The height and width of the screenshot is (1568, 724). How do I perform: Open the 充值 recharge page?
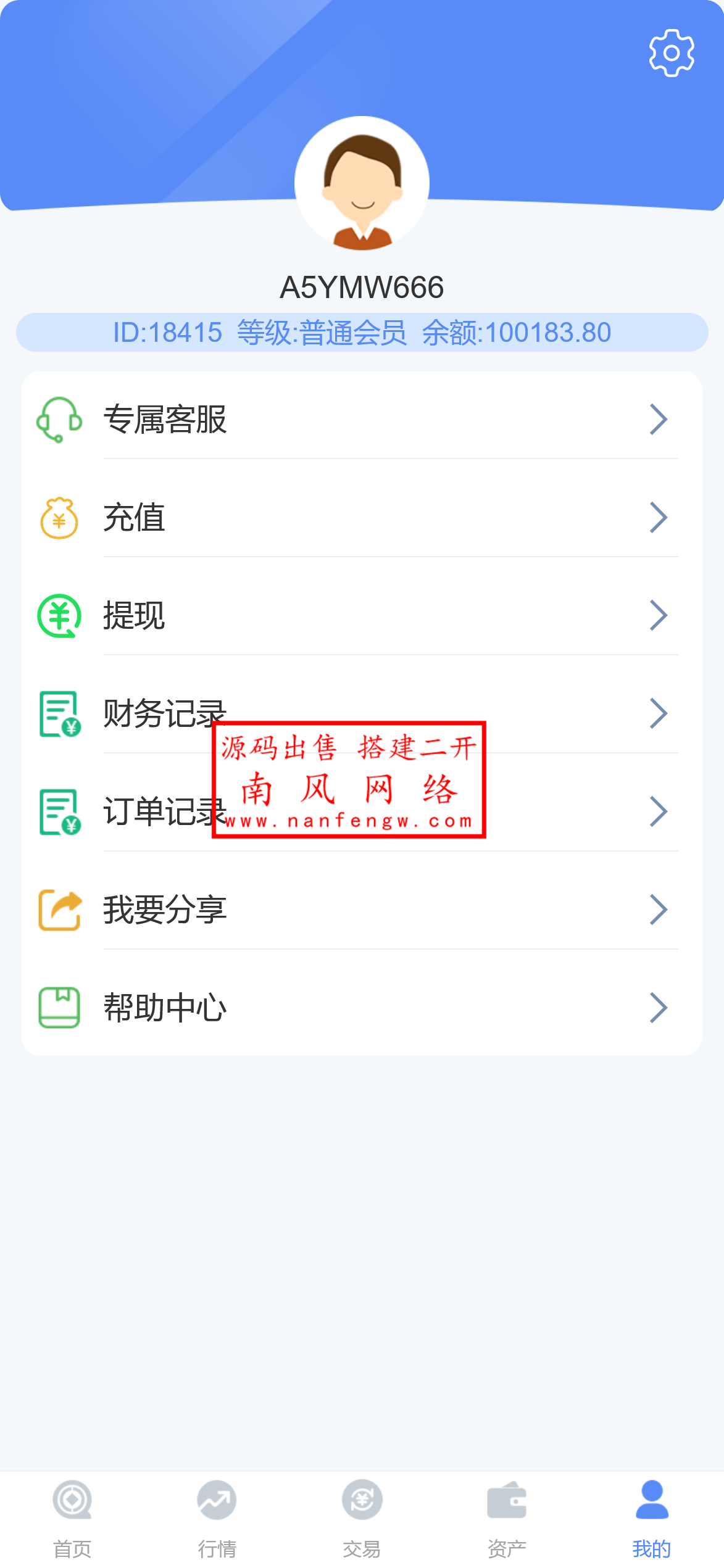point(362,518)
